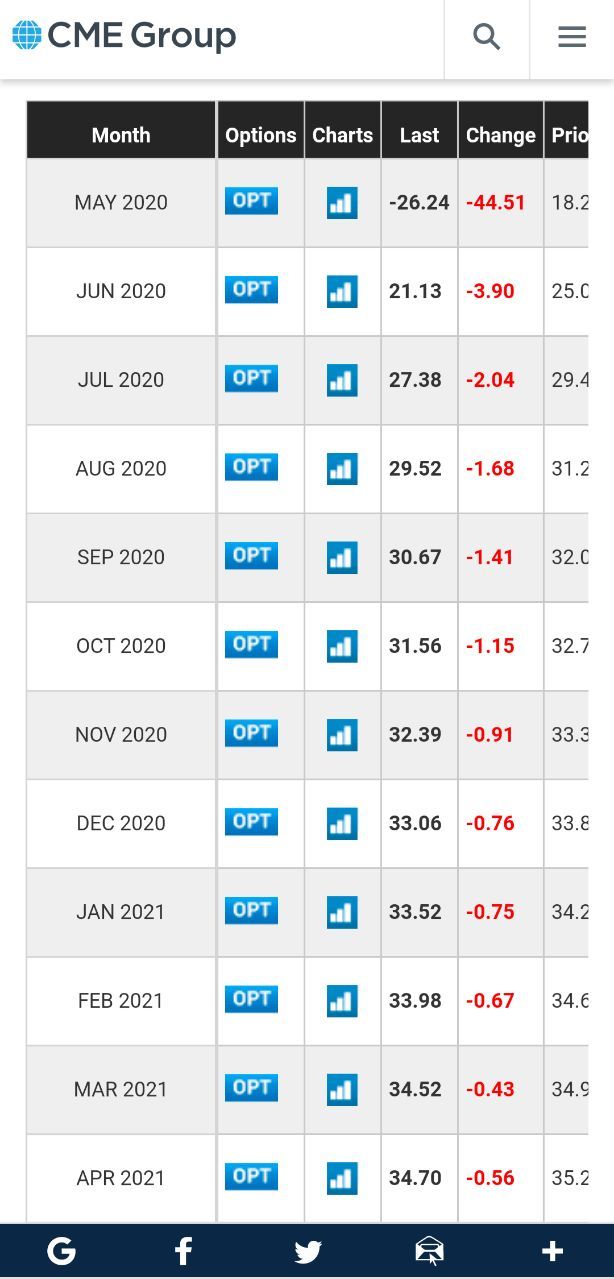The height and width of the screenshot is (1279, 614).
Task: Share this page on Facebook
Action: (184, 1251)
